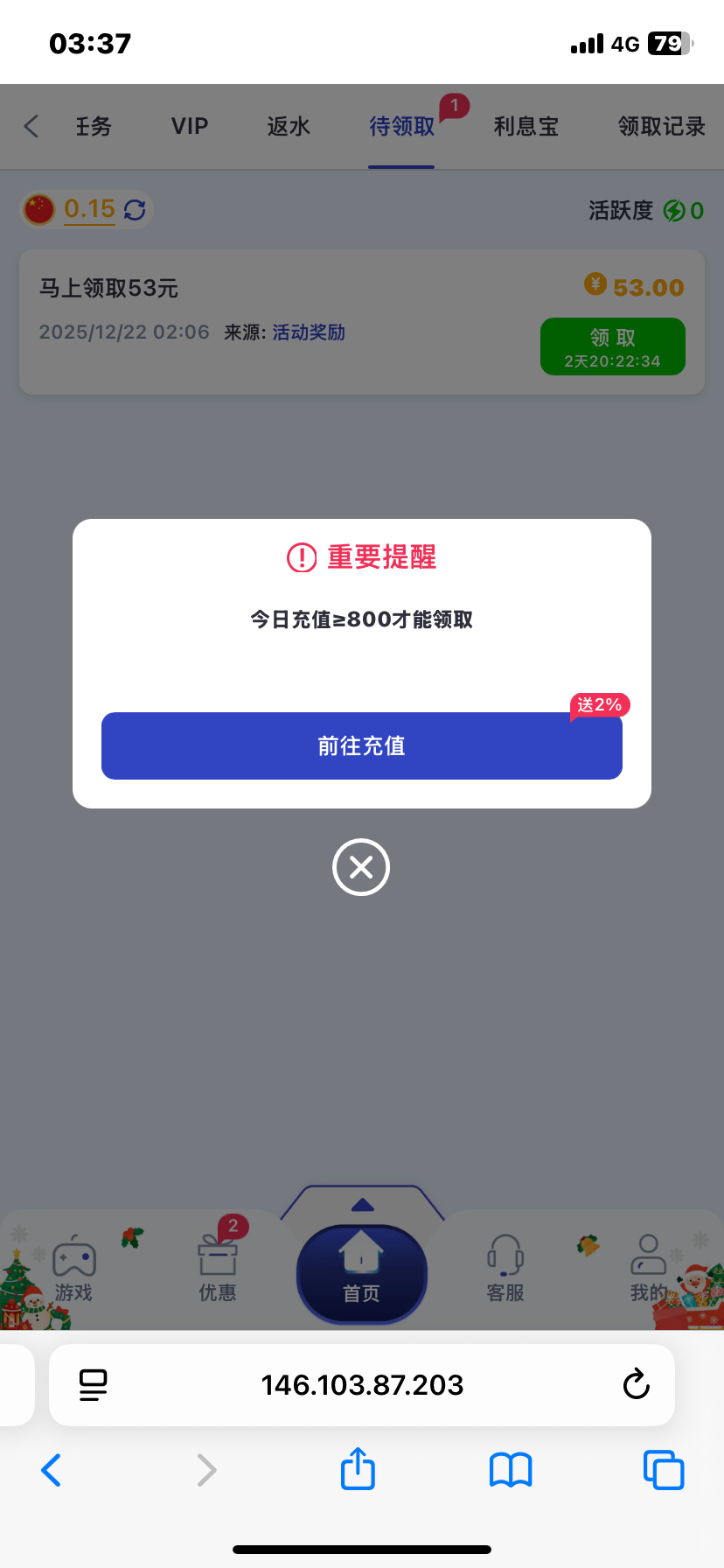724x1568 pixels.
Task: Show all open Safari tabs
Action: (x=663, y=1469)
